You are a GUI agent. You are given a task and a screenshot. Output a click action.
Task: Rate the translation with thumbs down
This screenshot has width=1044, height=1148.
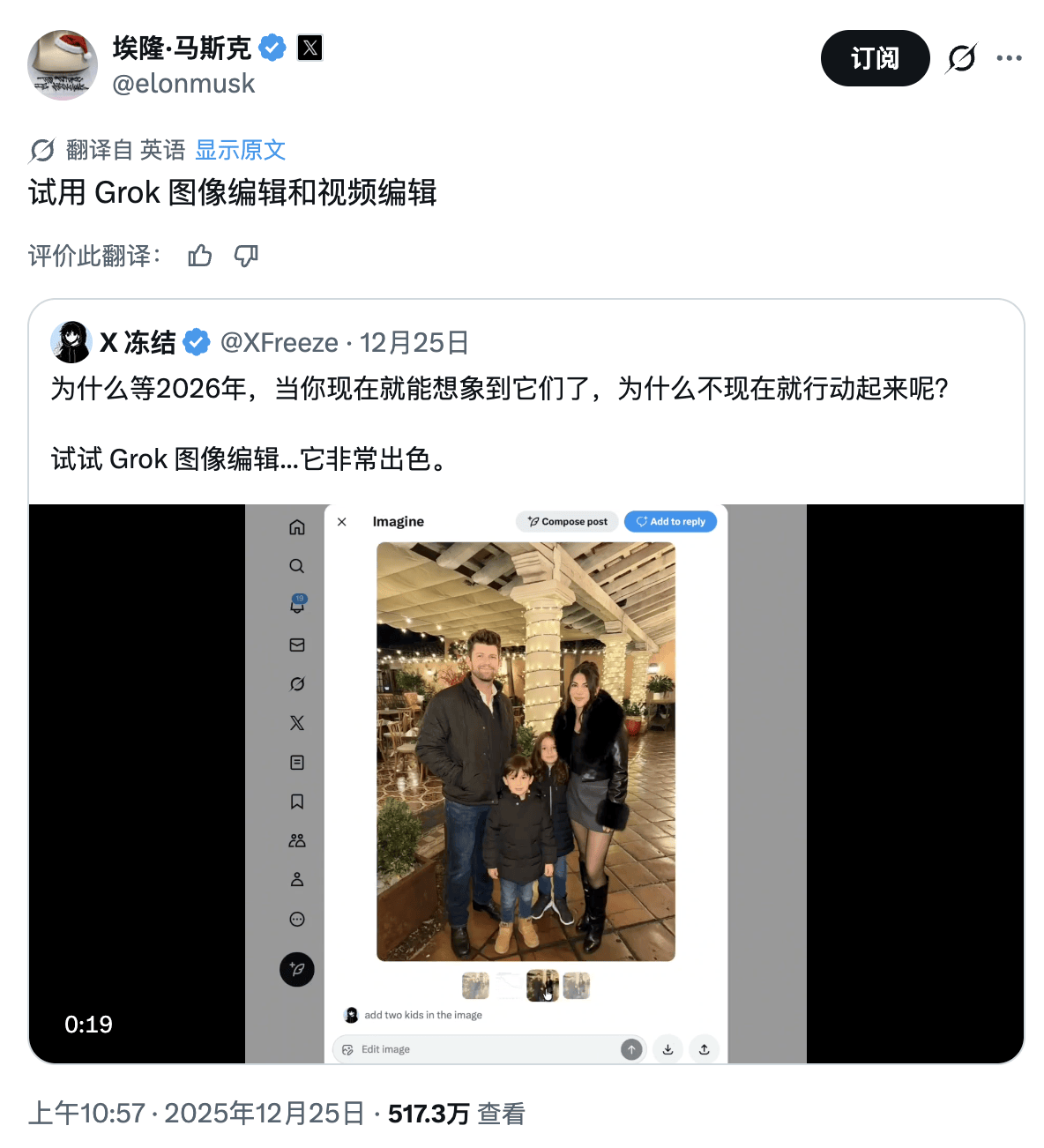pos(246,256)
